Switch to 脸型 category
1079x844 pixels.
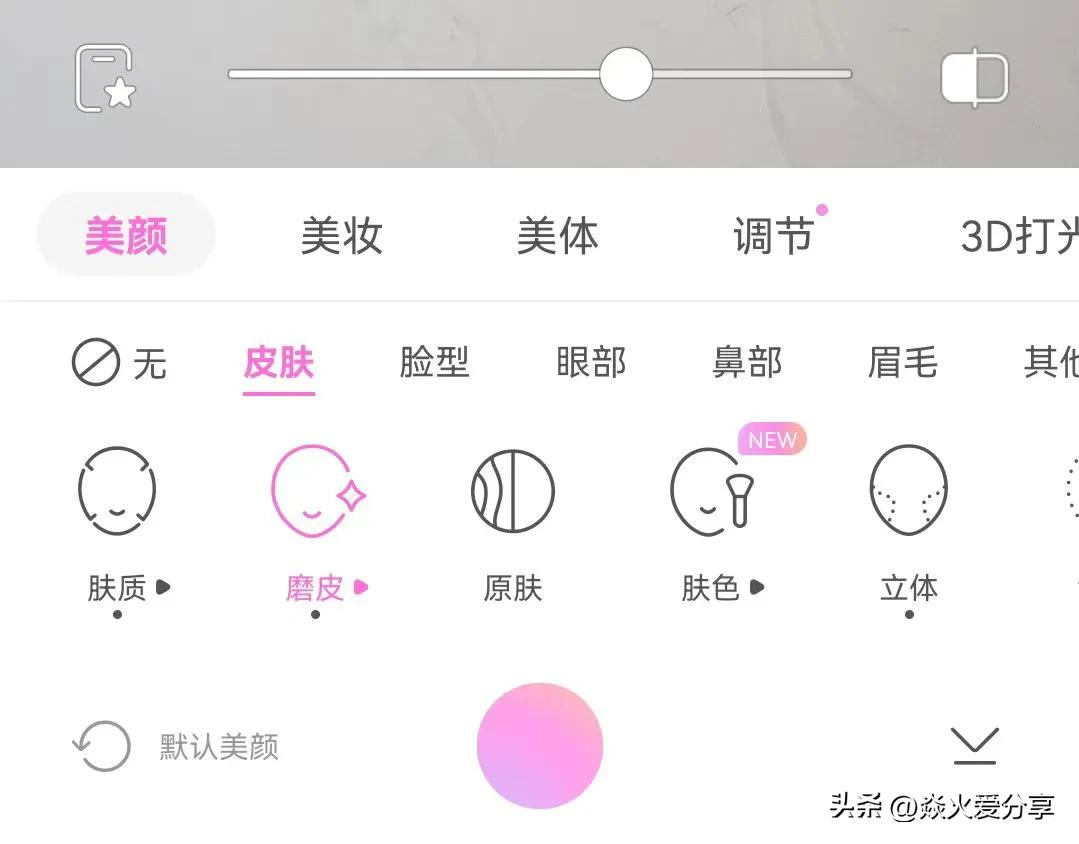pyautogui.click(x=434, y=362)
